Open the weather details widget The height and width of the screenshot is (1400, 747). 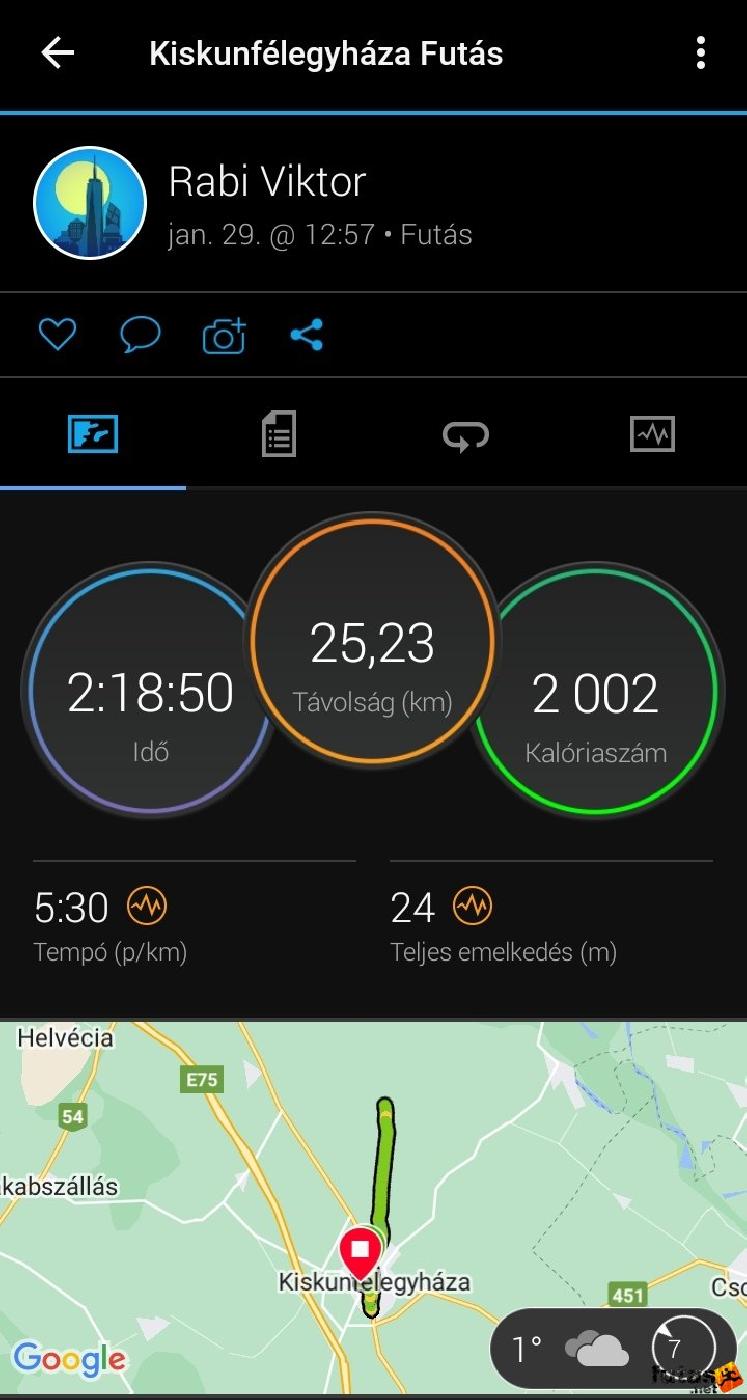point(612,1349)
